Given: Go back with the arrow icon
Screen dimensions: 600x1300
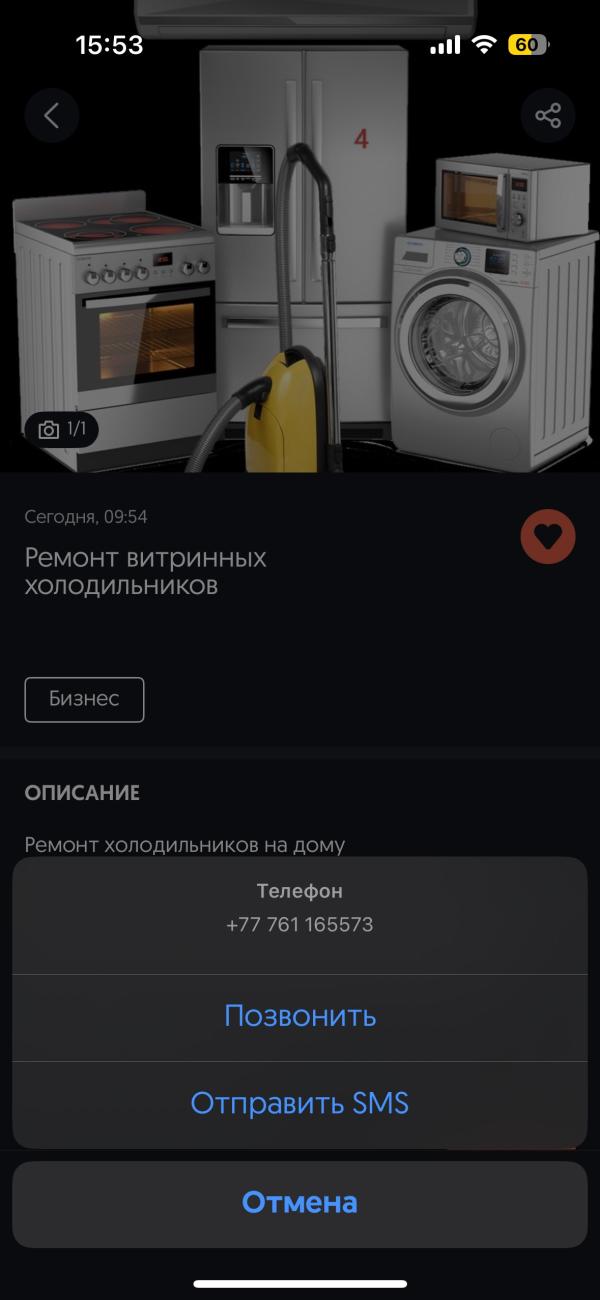Looking at the screenshot, I should [x=52, y=116].
